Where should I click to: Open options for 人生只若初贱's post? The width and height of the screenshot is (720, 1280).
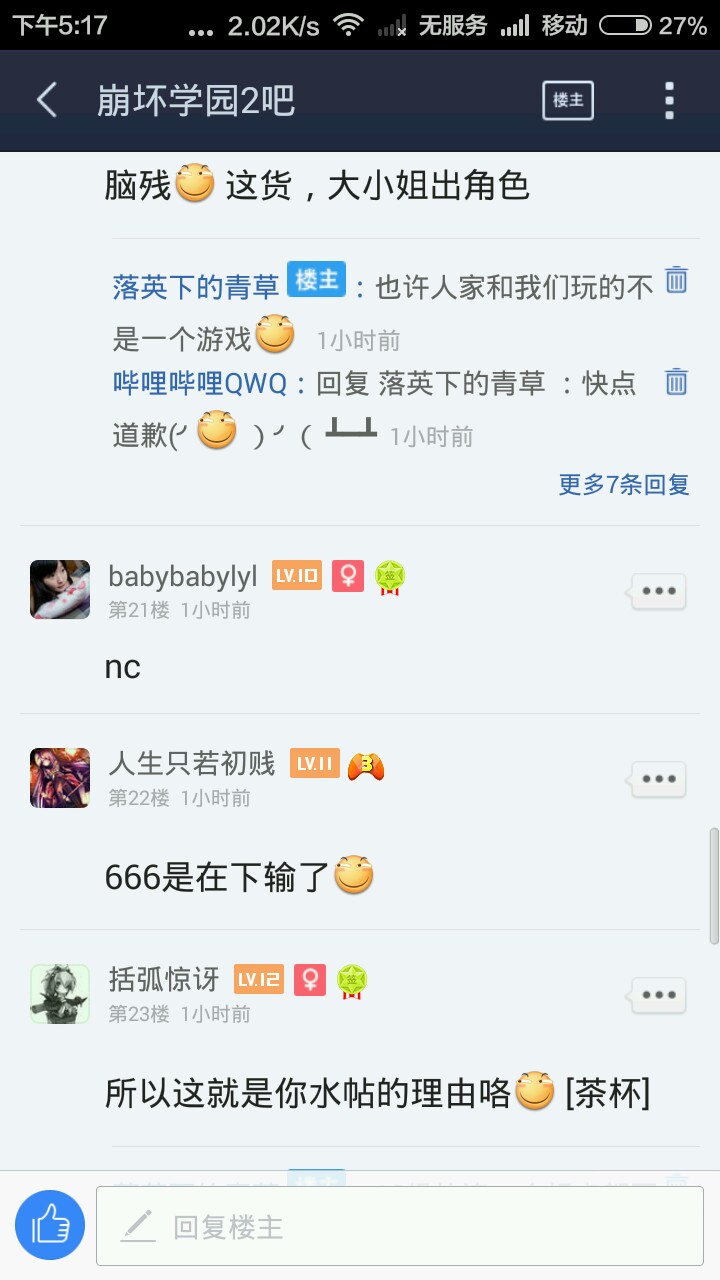[x=659, y=779]
